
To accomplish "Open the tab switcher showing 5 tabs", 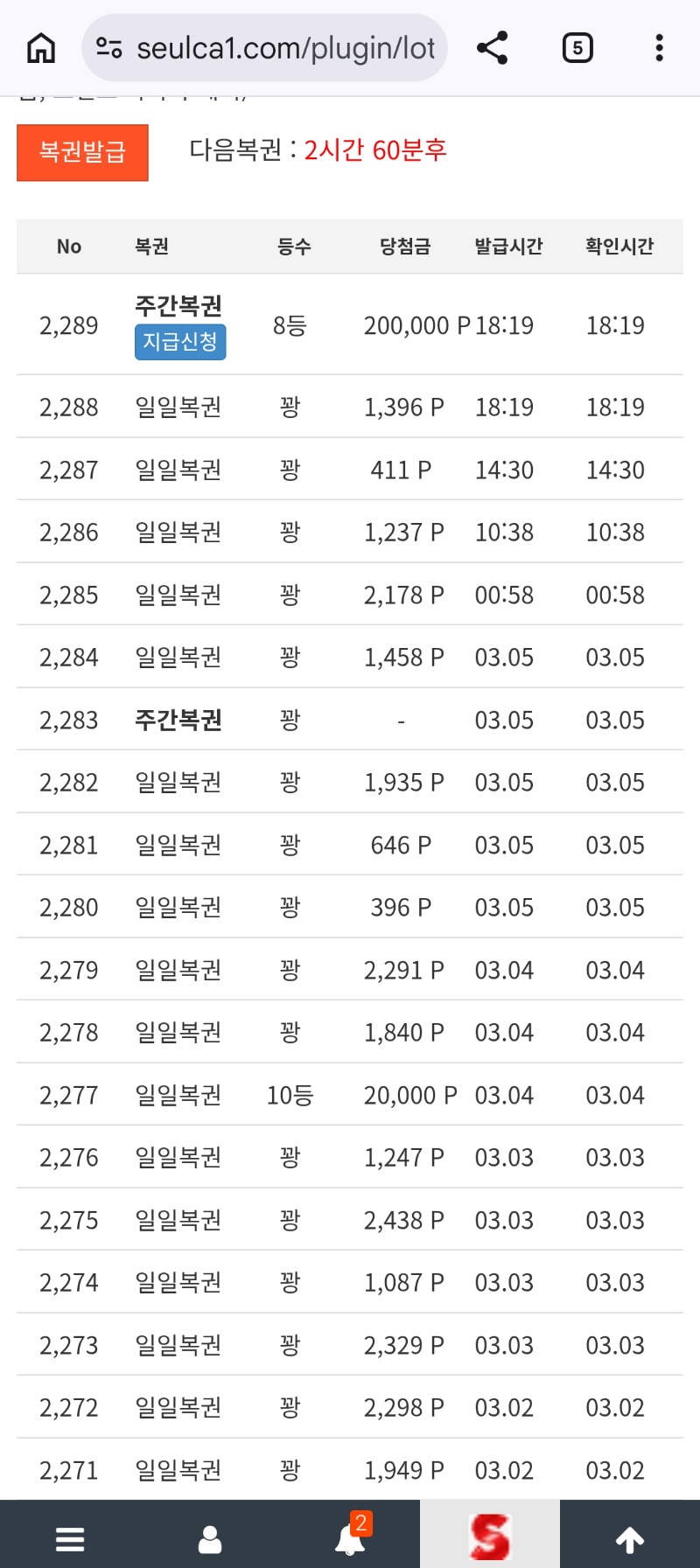I will click(577, 48).
